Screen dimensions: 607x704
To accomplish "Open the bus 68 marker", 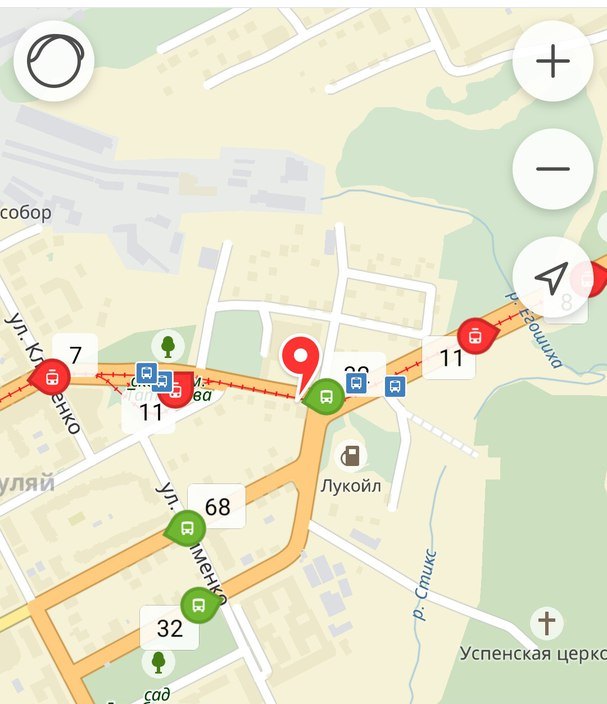I will [x=187, y=527].
